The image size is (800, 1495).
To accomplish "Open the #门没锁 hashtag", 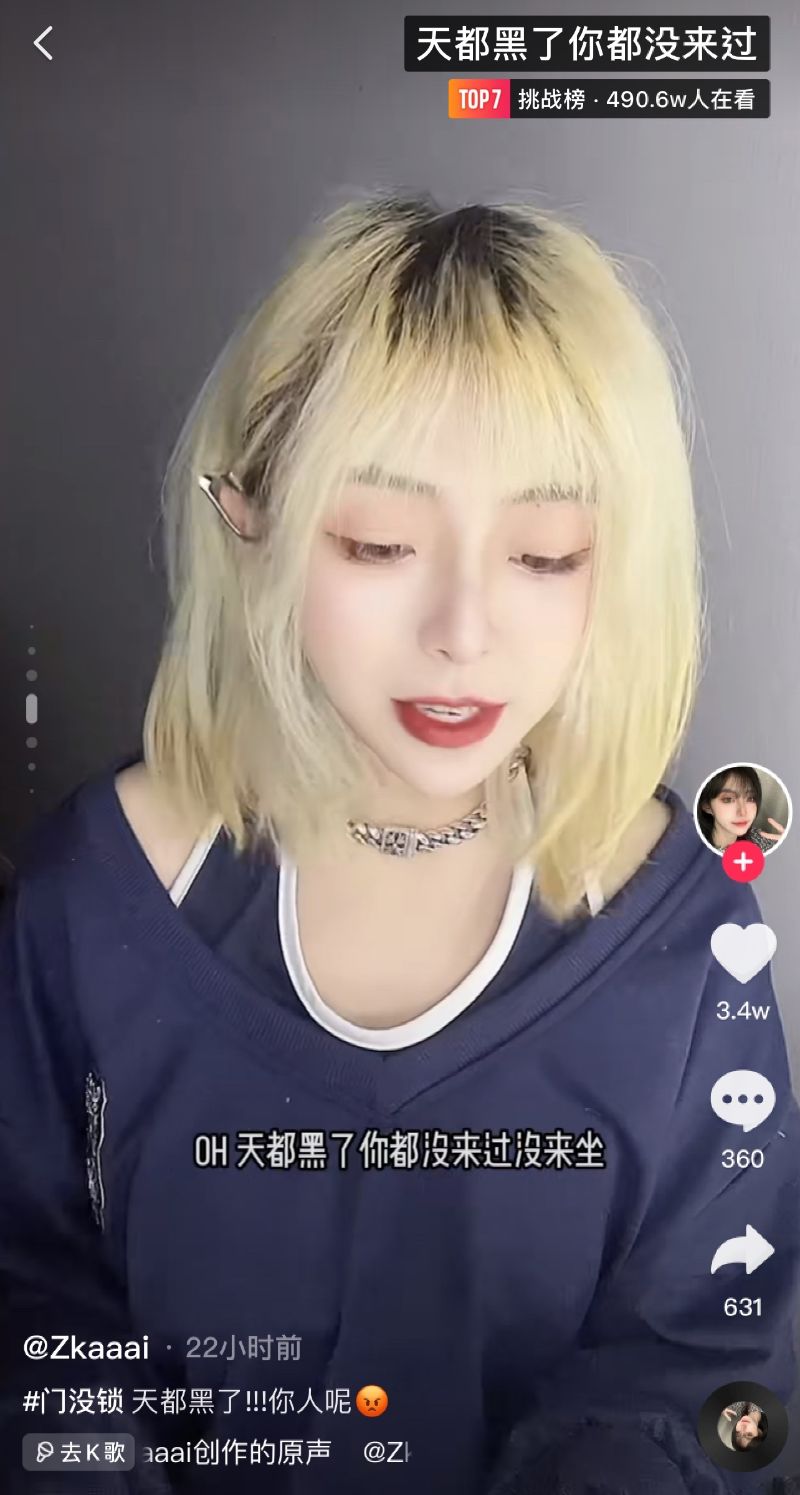I will tap(73, 1401).
